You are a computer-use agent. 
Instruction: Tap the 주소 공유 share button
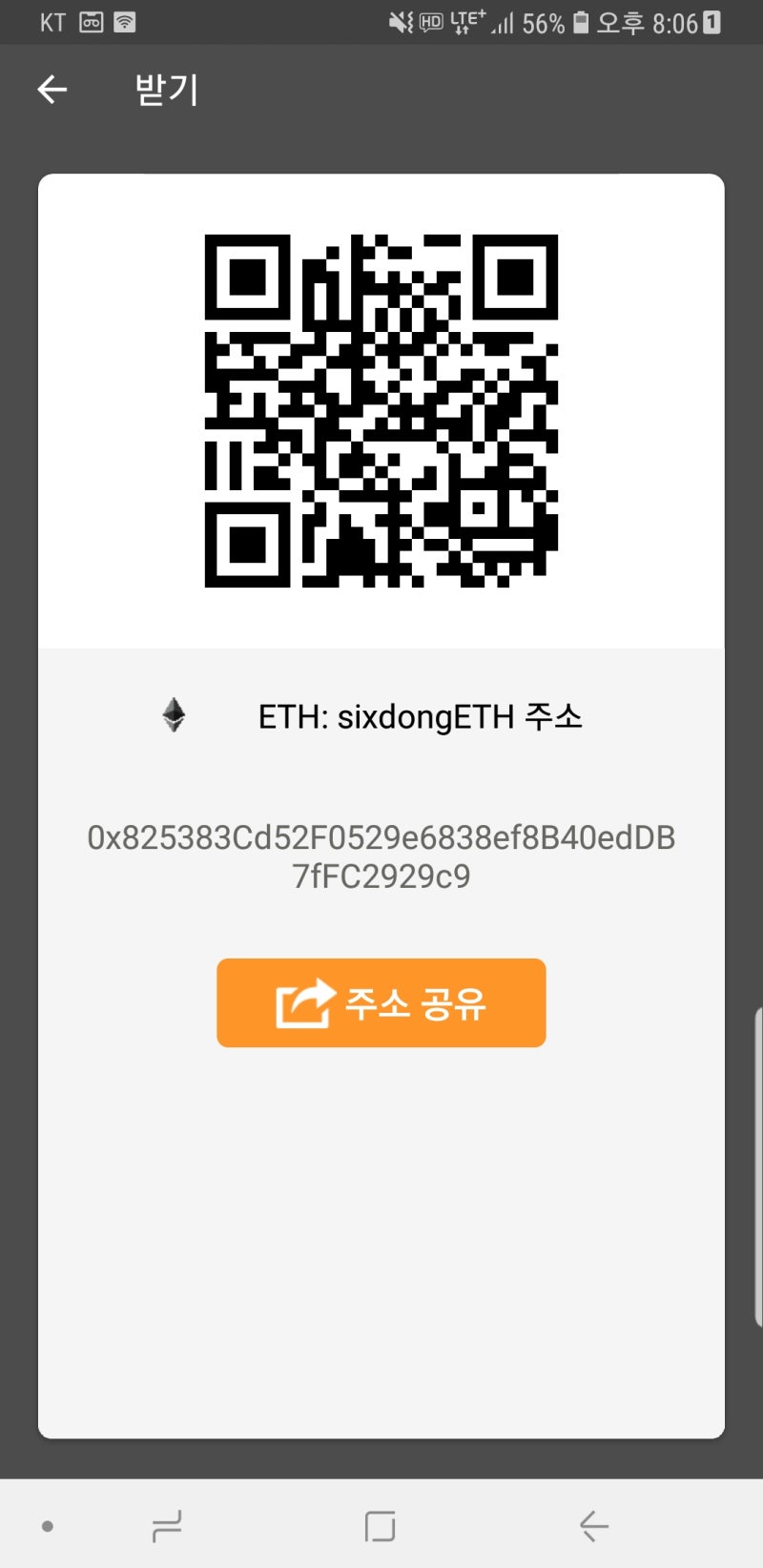point(381,1002)
